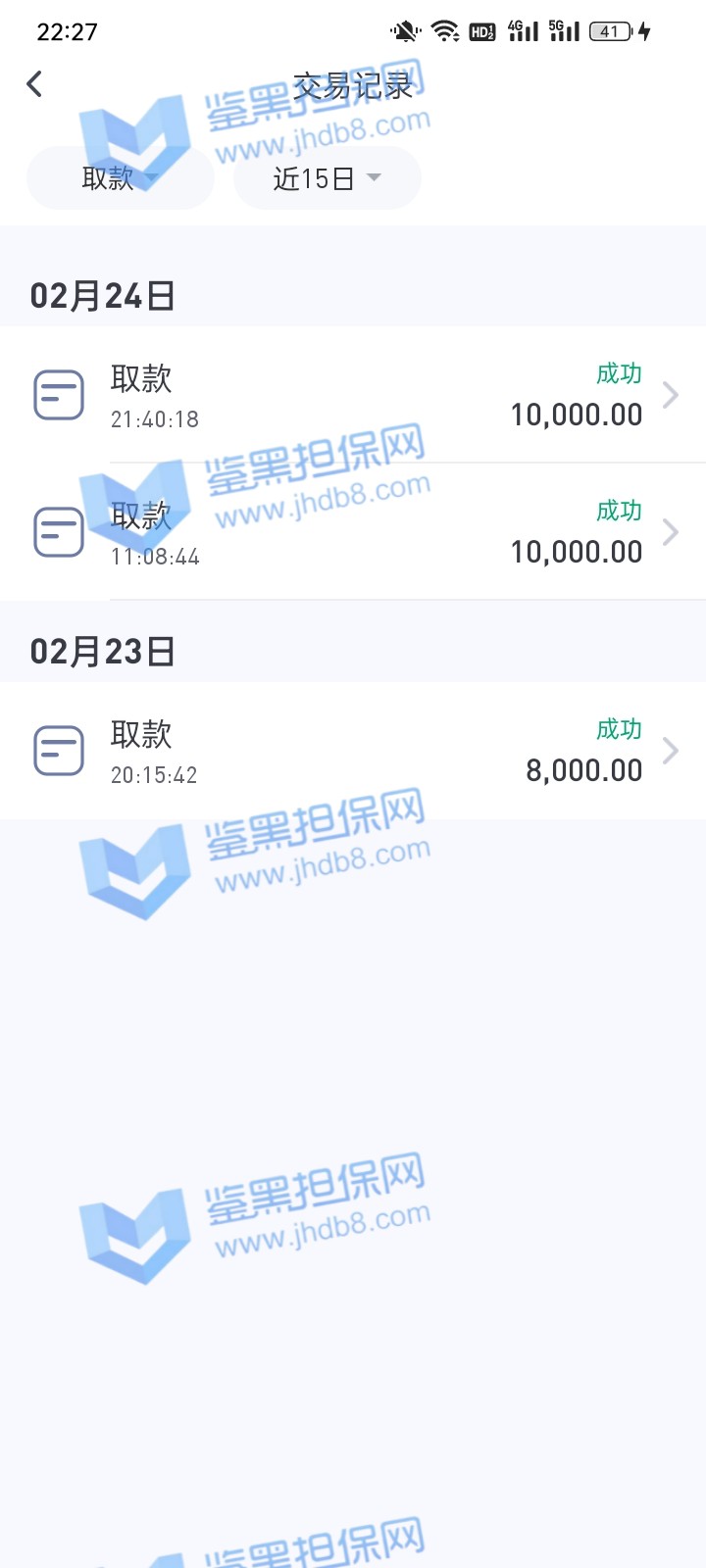Viewport: 706px width, 1568px height.
Task: Open the 取款 transaction type dropdown
Action: point(120,178)
